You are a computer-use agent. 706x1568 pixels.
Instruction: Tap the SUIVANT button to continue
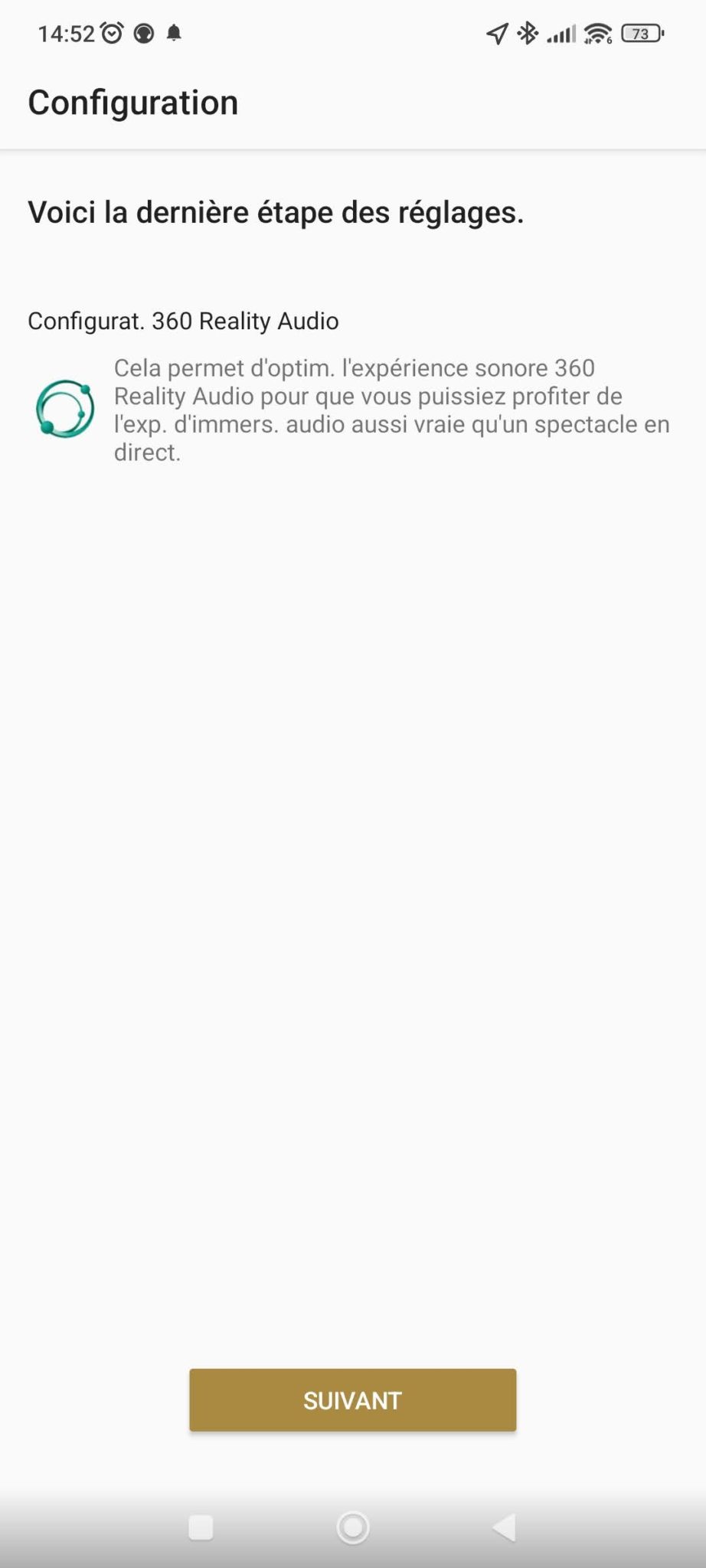[x=353, y=1400]
